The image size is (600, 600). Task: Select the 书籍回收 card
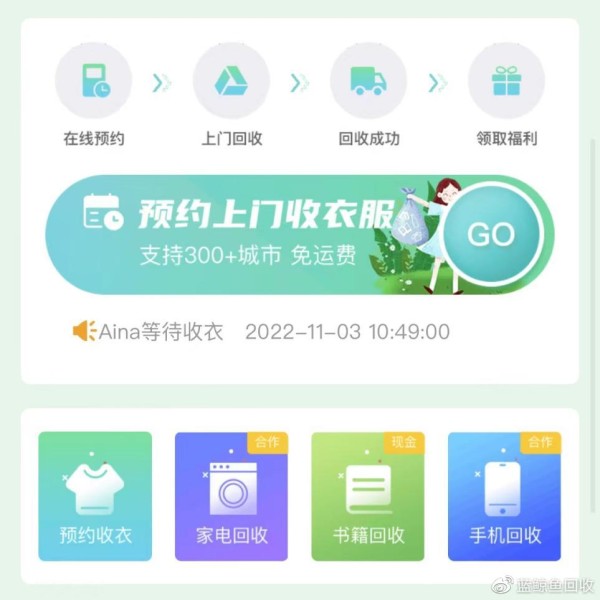(x=368, y=496)
